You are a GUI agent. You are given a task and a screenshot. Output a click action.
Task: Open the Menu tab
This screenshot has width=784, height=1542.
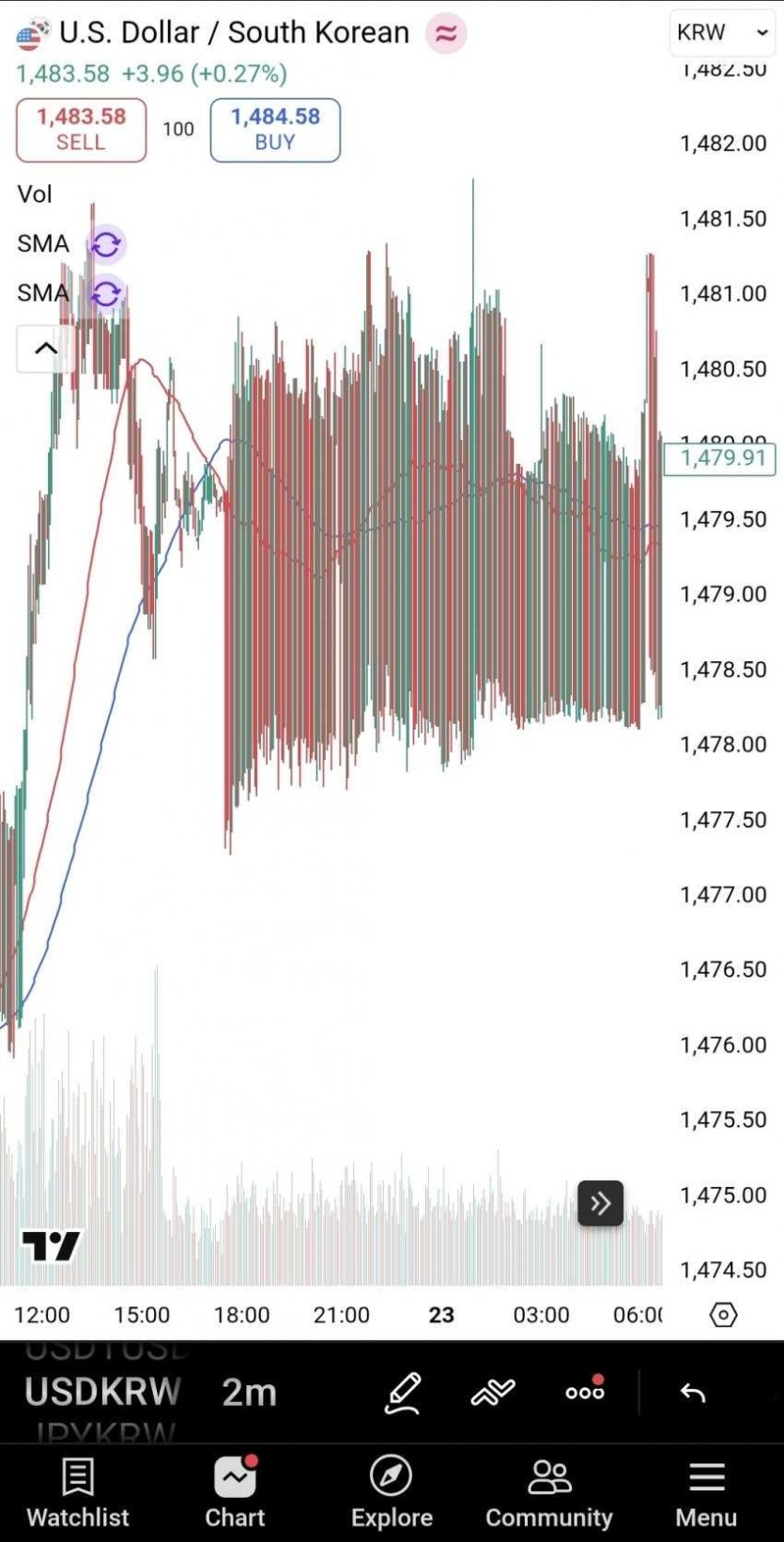coord(706,1493)
